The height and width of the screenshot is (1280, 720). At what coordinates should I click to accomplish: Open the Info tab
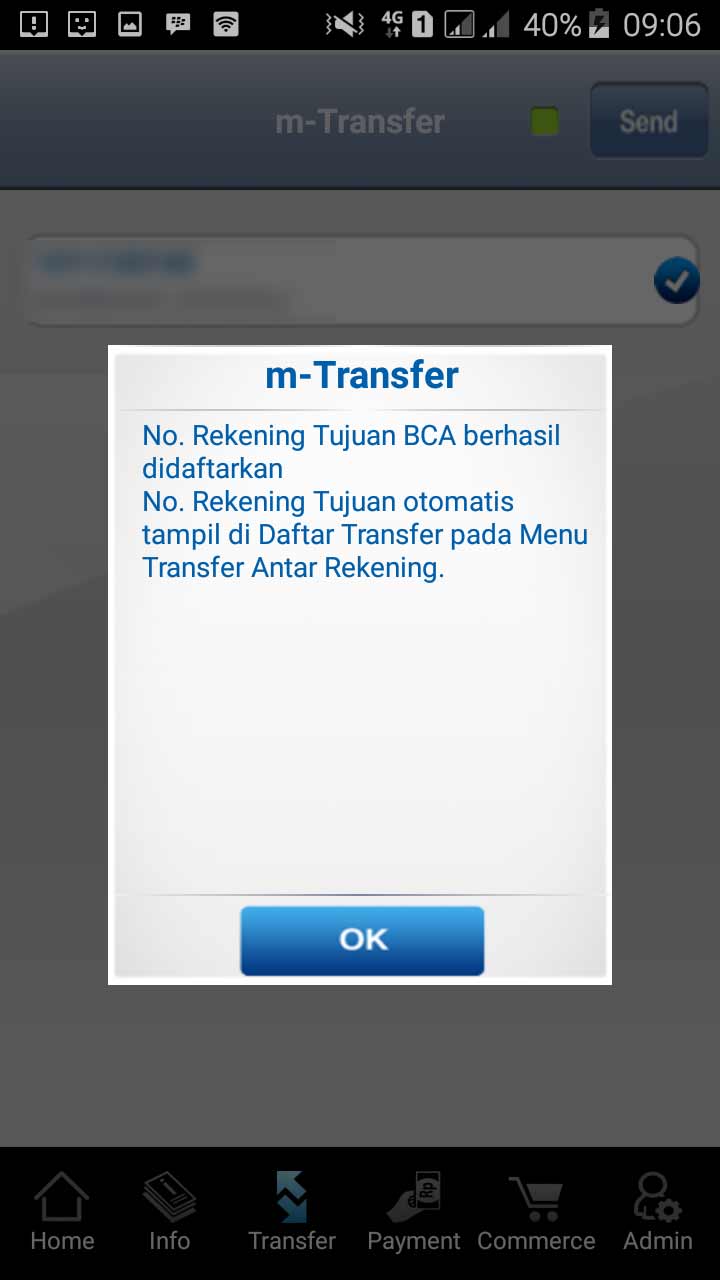click(169, 1211)
